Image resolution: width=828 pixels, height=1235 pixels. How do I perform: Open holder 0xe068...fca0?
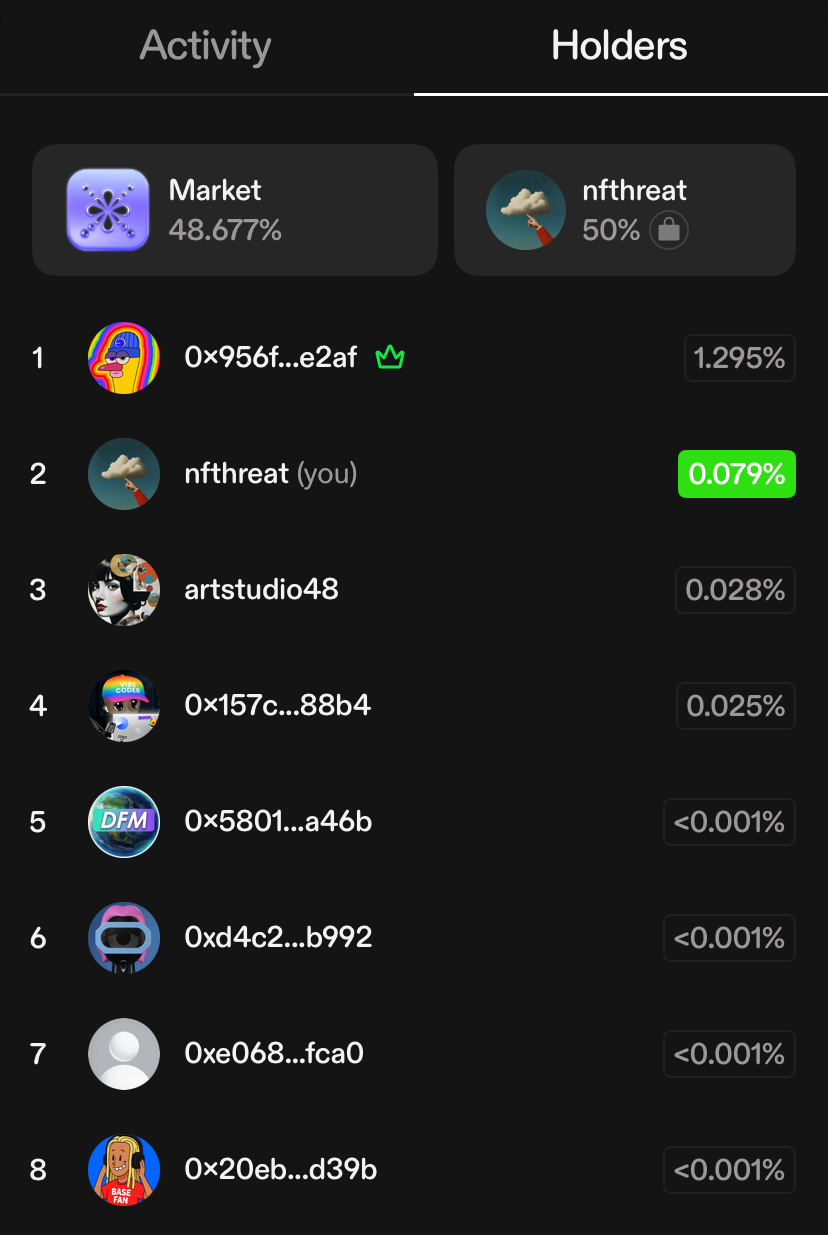274,1054
